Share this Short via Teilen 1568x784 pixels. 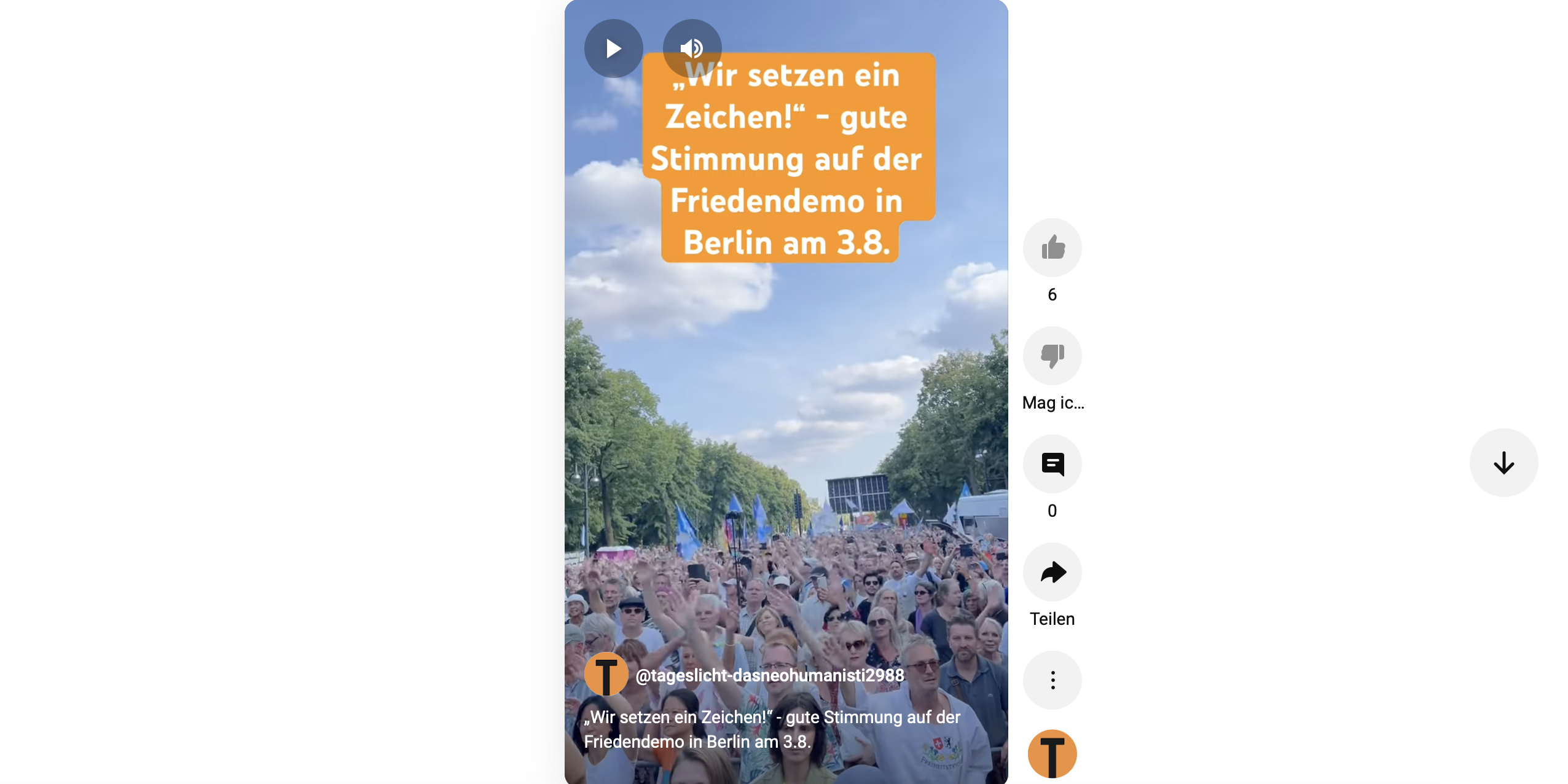click(1052, 572)
